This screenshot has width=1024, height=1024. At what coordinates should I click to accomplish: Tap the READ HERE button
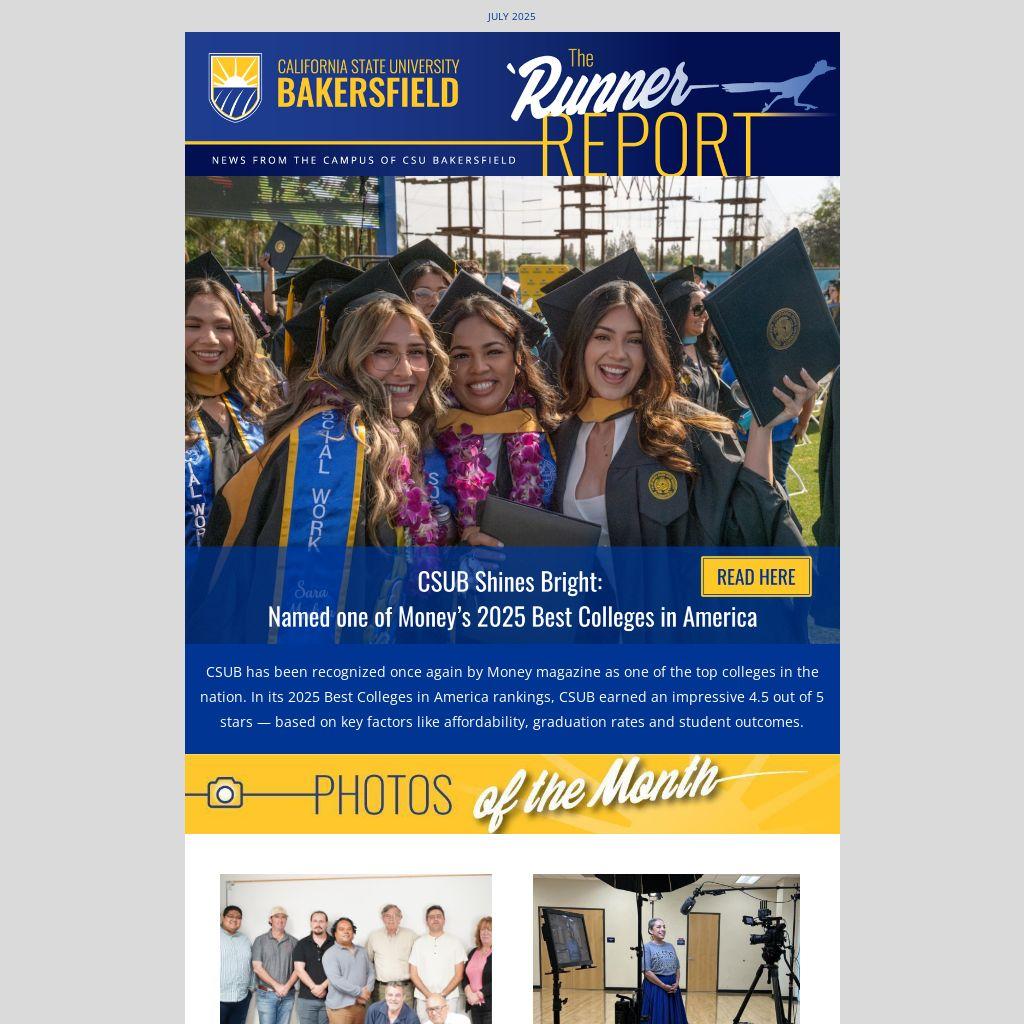[x=755, y=577]
